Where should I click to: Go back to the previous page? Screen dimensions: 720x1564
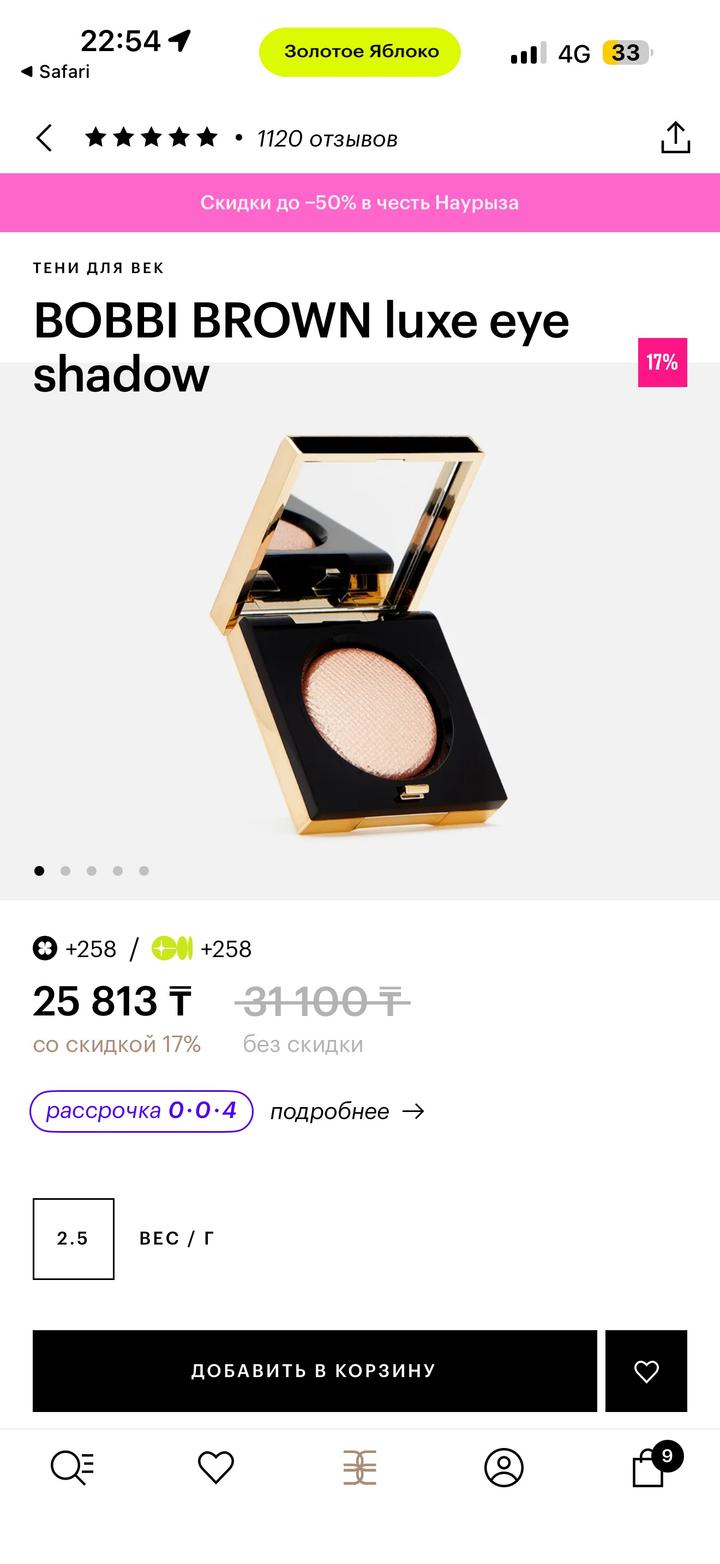(x=44, y=138)
